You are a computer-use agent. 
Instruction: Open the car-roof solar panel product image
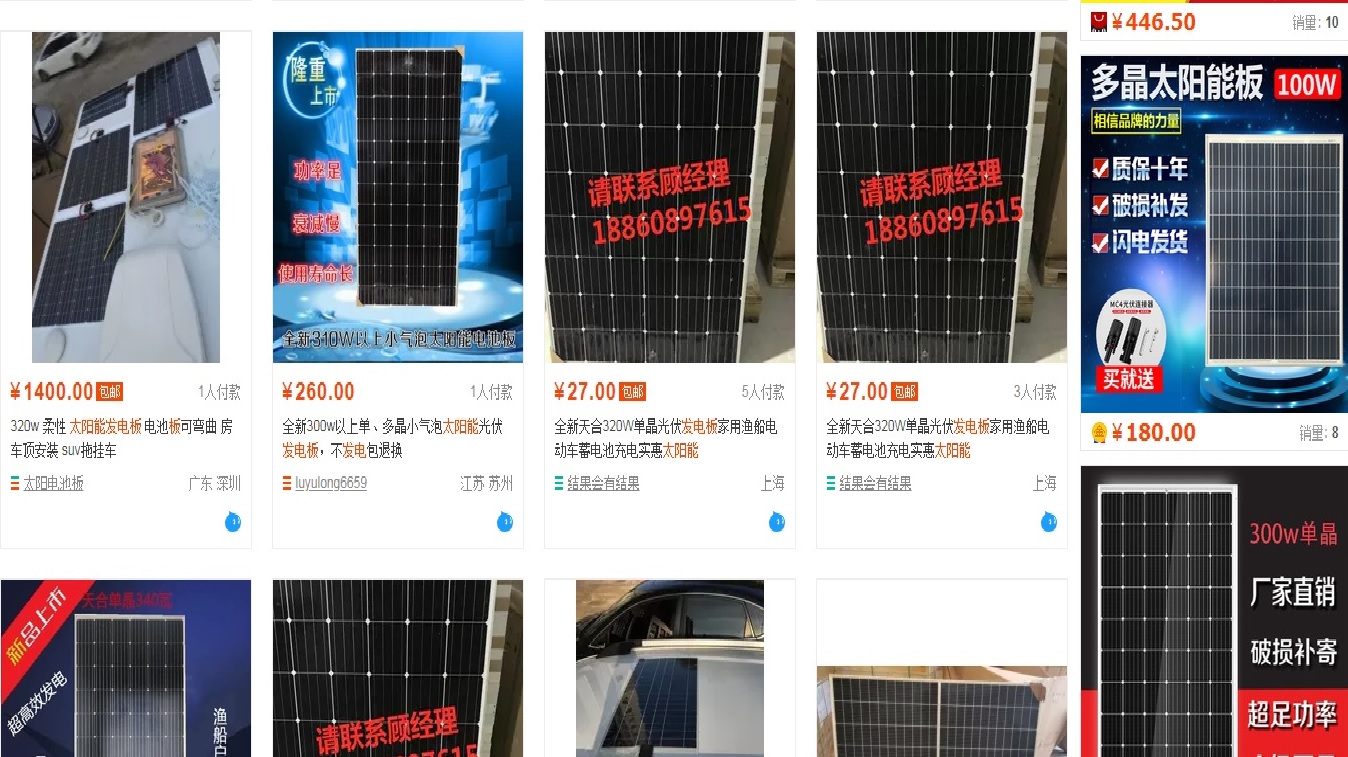coord(670,668)
